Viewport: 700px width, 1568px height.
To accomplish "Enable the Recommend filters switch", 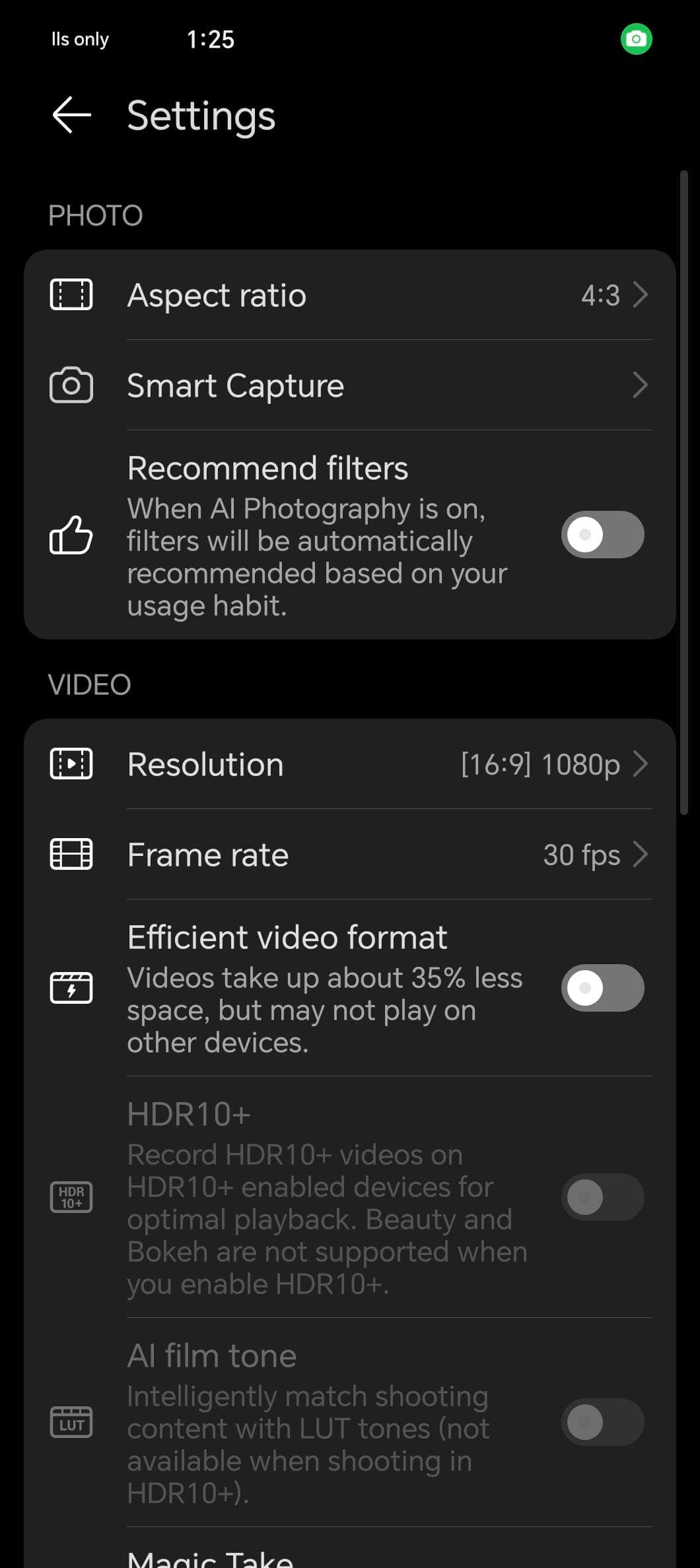I will tap(602, 535).
